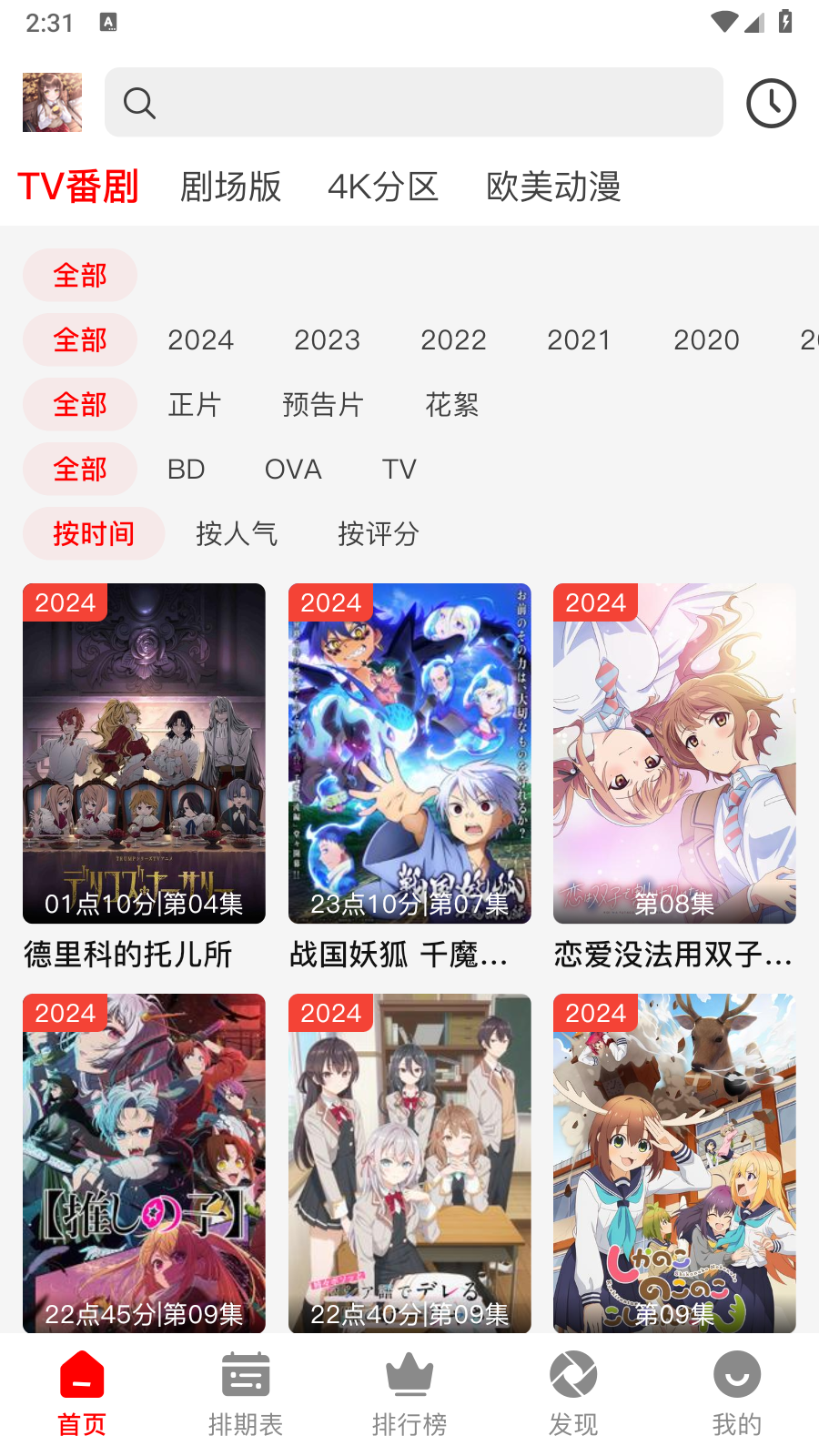Enable the 预告片 content filter
The image size is (819, 1456).
coord(321,404)
